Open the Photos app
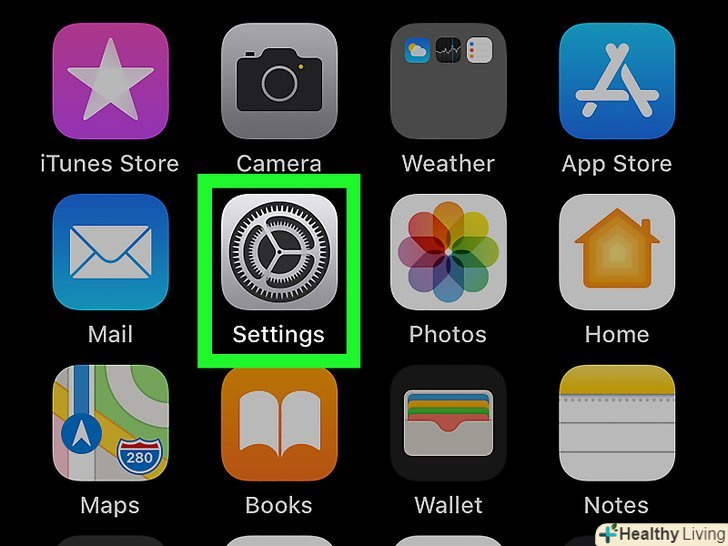Screen dimensions: 728x546 click(x=448, y=252)
